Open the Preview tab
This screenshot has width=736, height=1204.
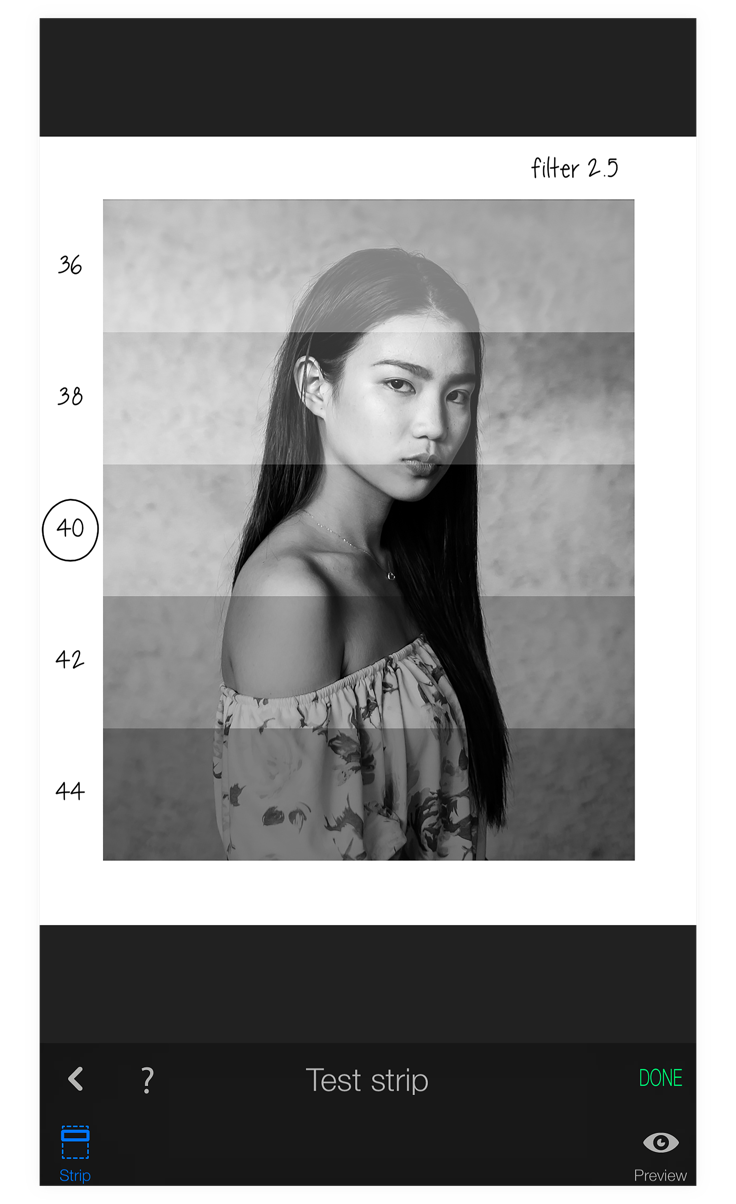click(x=660, y=1154)
